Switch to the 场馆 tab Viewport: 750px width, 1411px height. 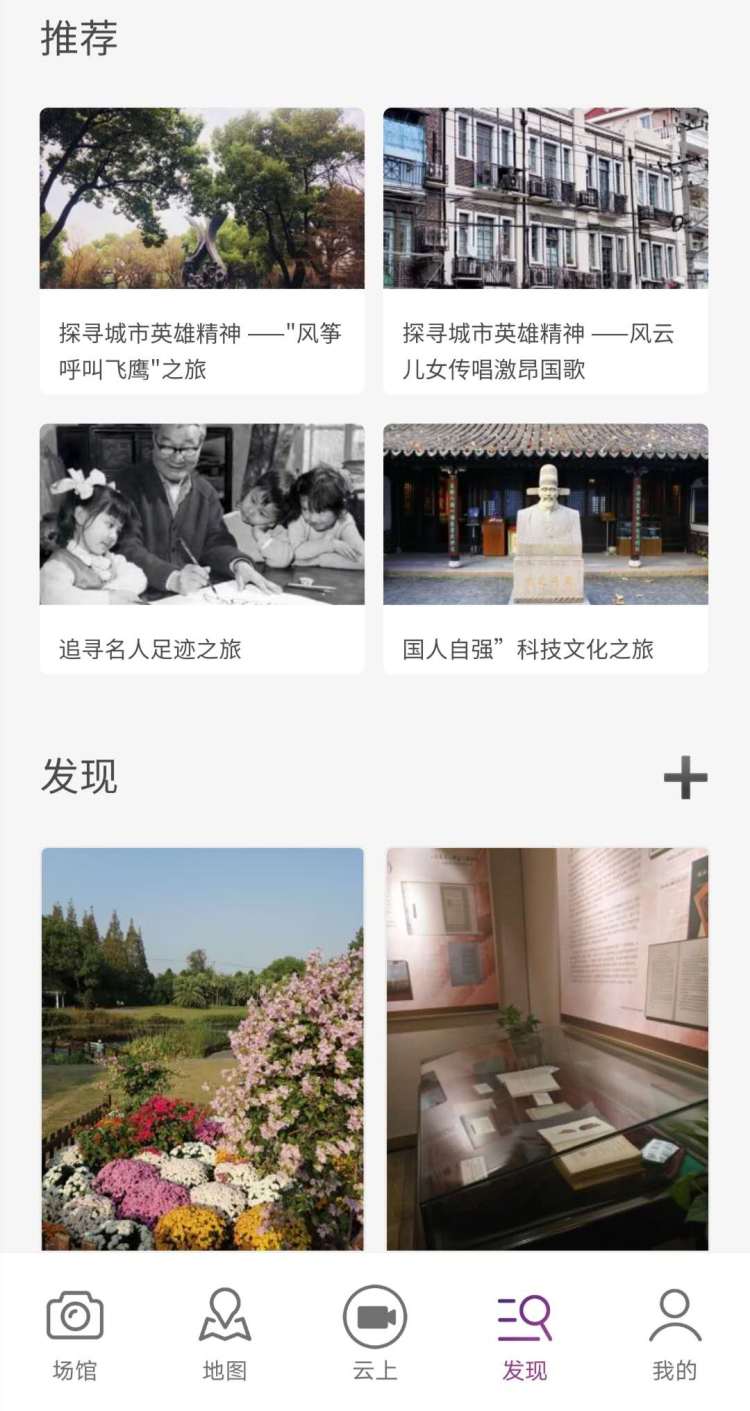75,1335
